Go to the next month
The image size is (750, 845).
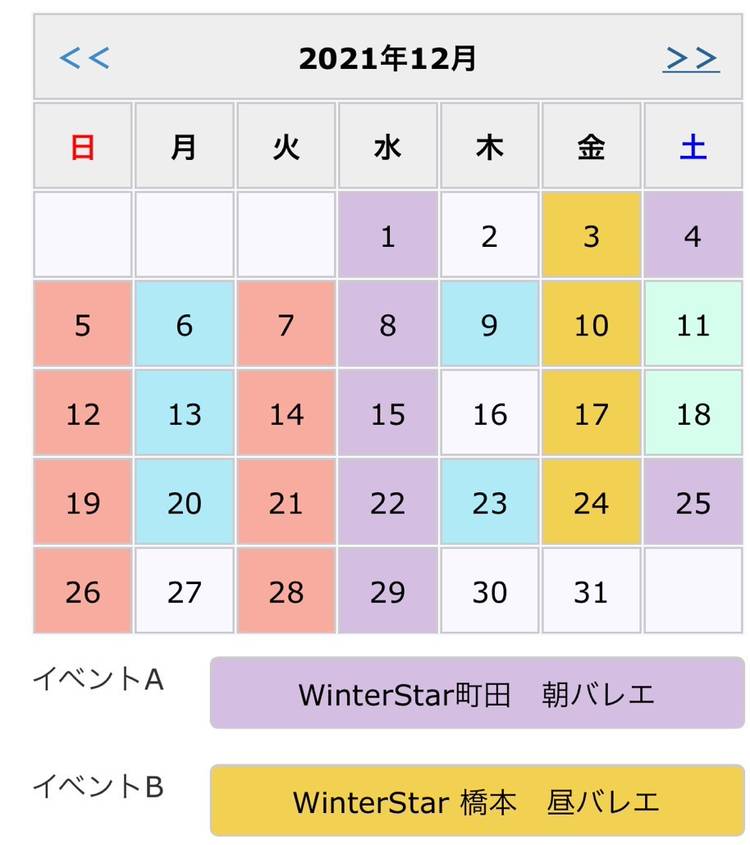click(x=690, y=58)
